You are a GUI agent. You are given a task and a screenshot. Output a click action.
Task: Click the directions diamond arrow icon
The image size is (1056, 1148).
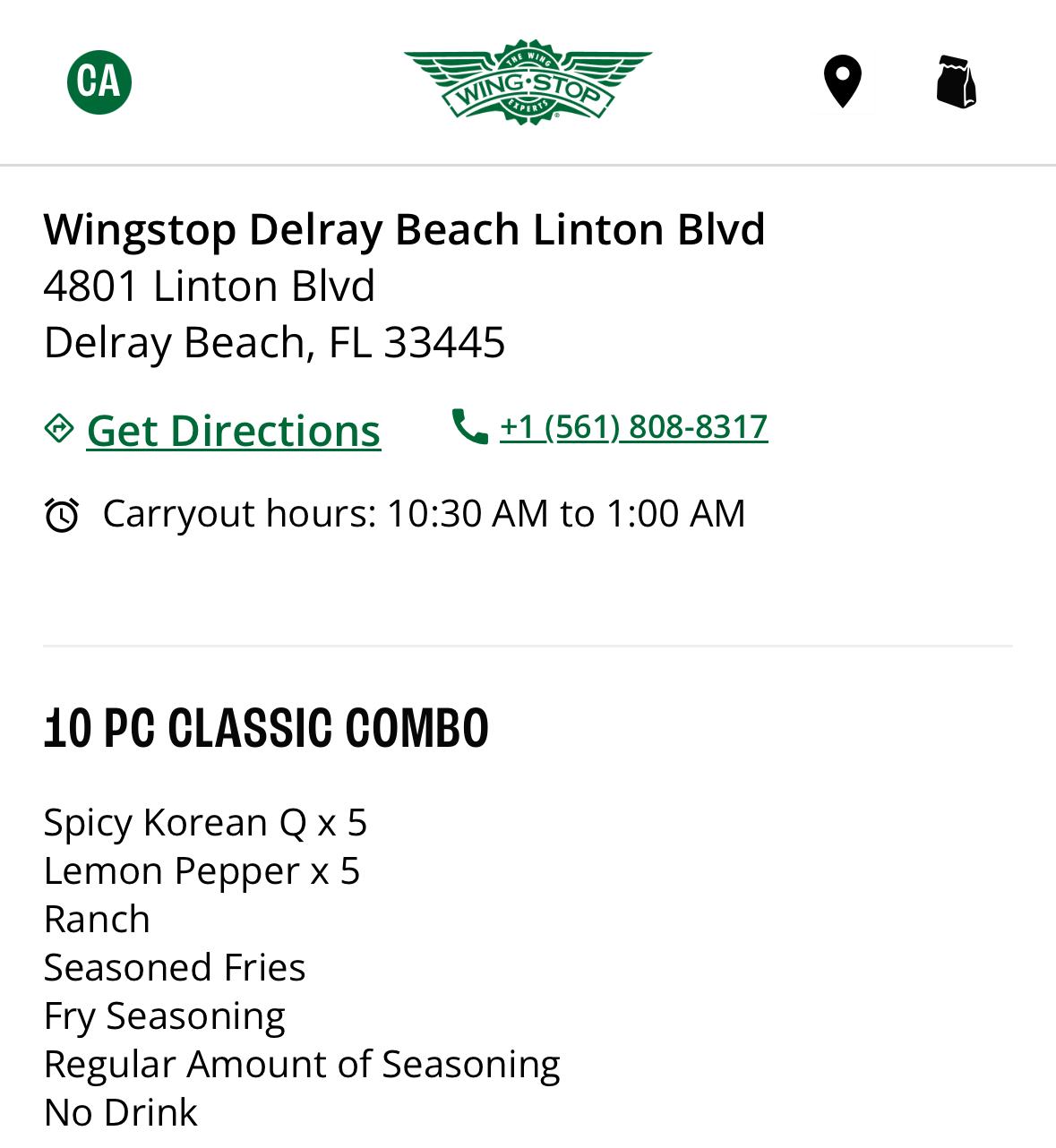(x=57, y=429)
